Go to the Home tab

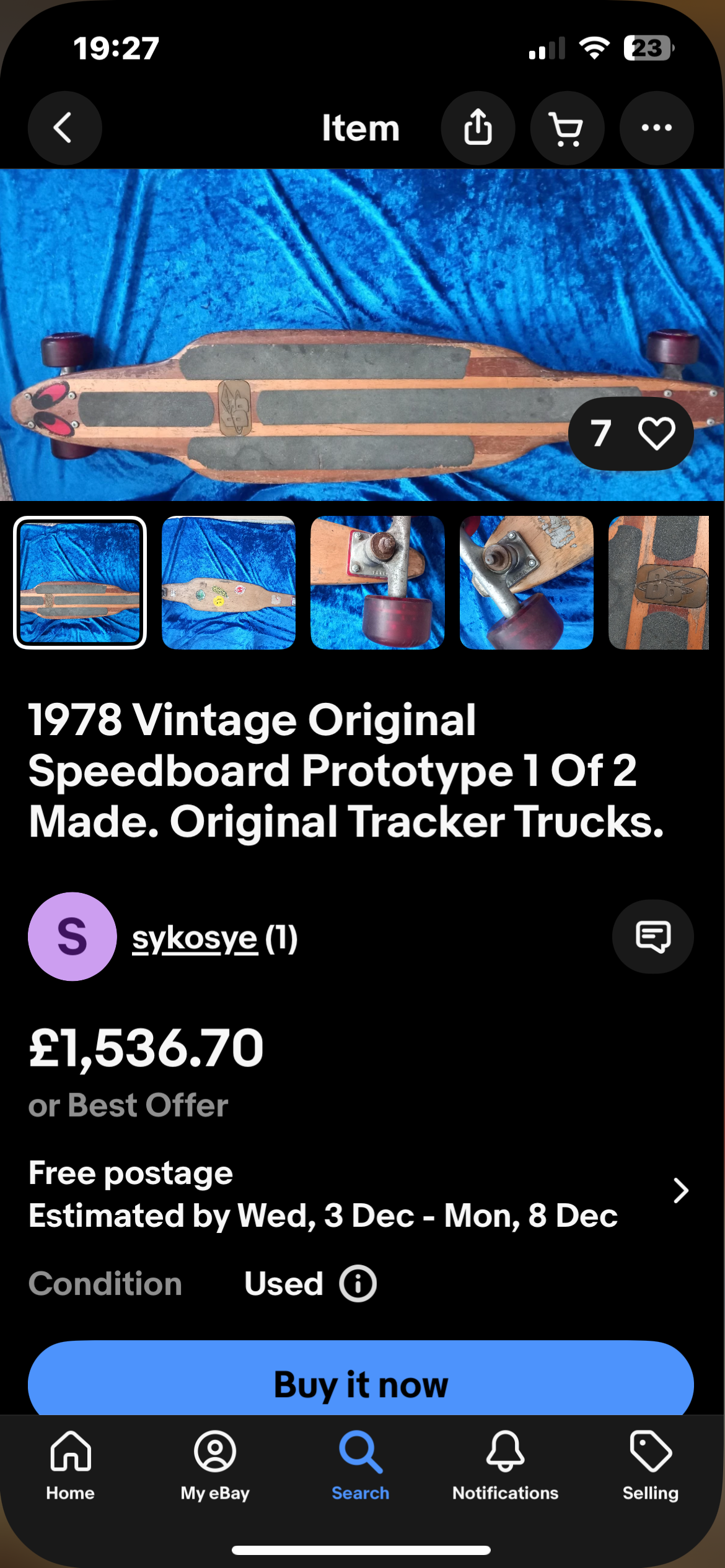click(71, 1465)
